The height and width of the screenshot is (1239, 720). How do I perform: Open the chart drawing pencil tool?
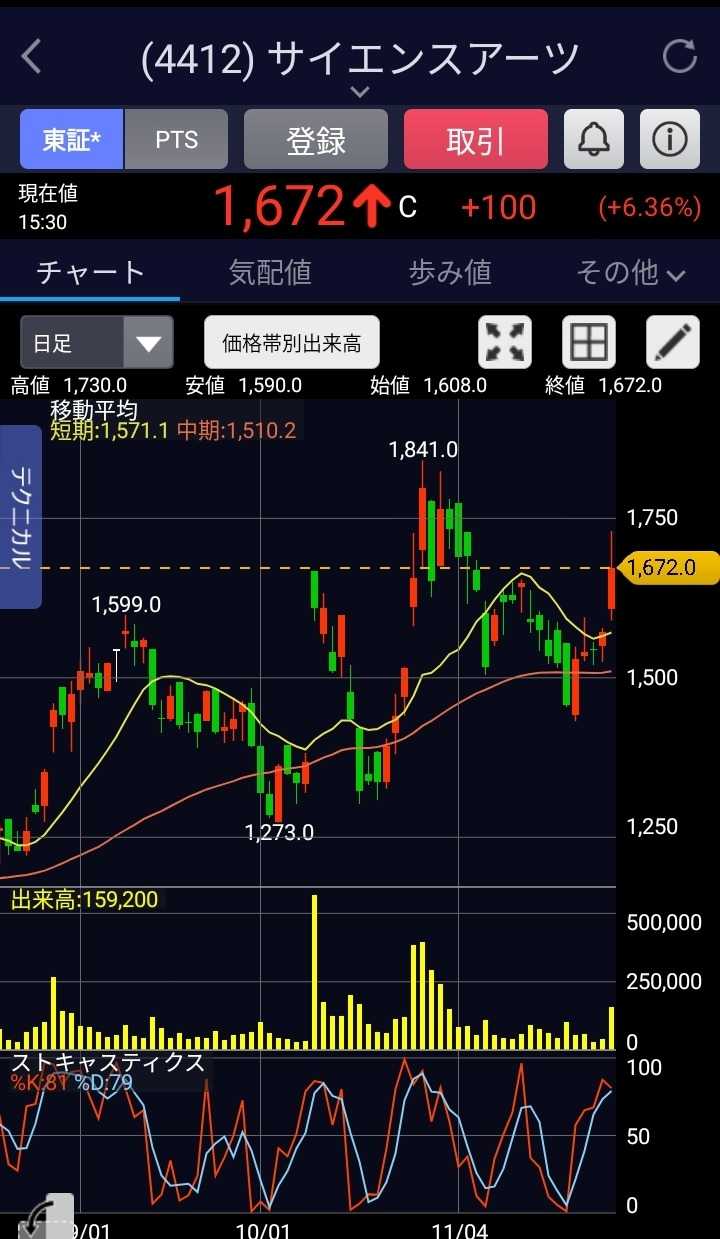pos(673,343)
